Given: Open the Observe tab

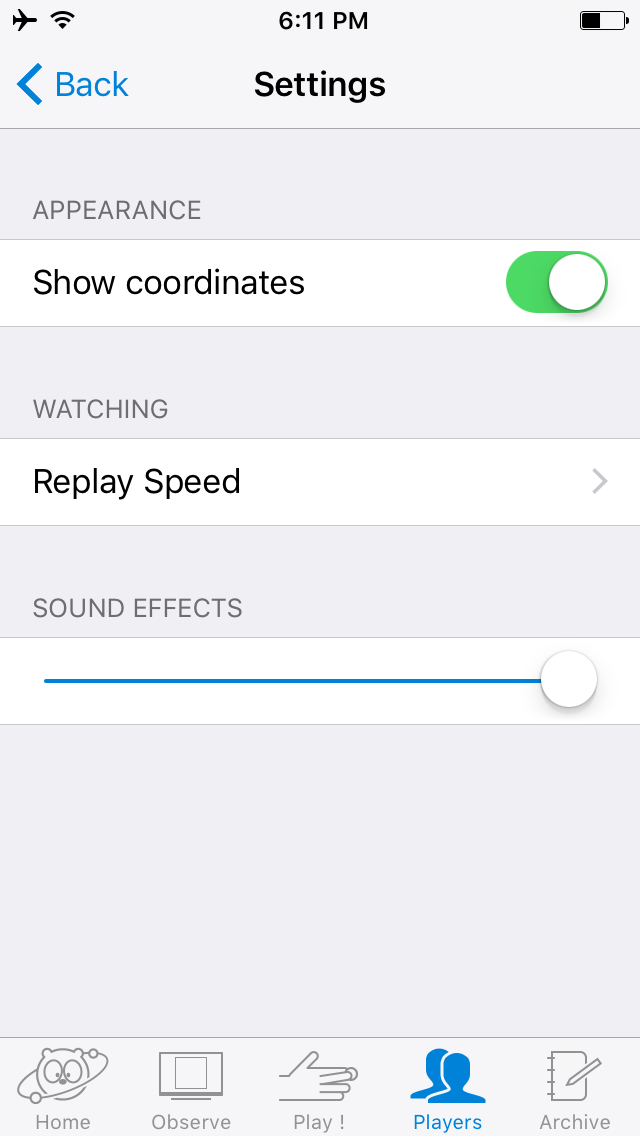Looking at the screenshot, I should click(191, 1088).
